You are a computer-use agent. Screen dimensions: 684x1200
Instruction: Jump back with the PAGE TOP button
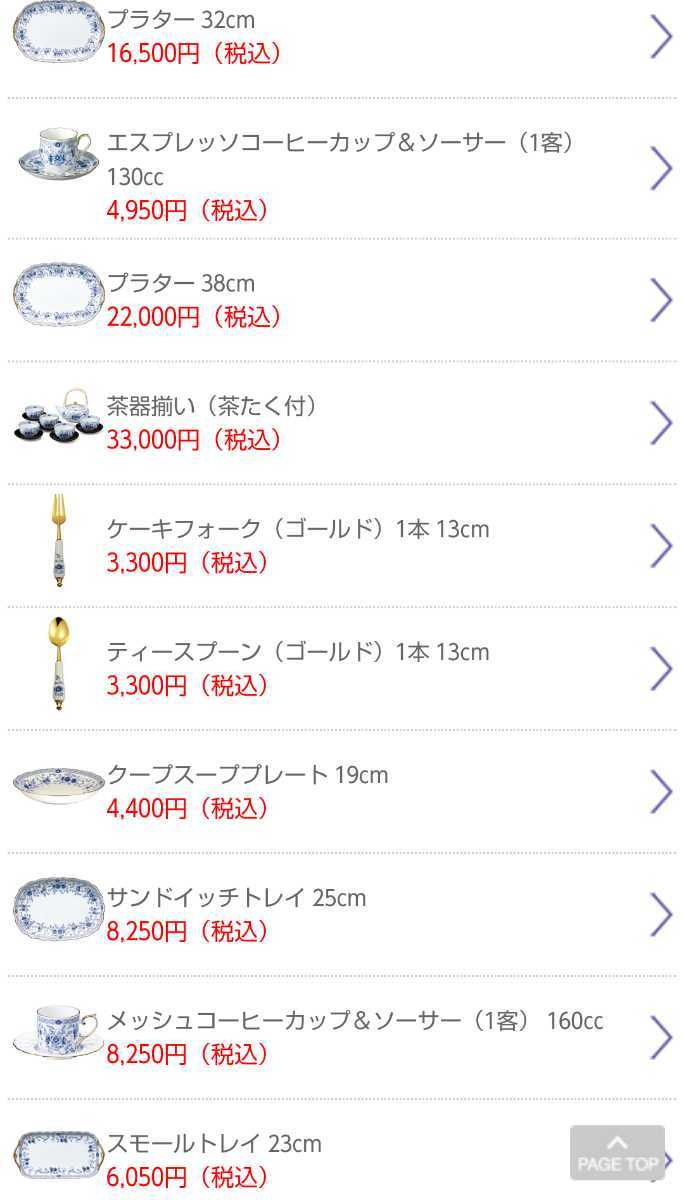coord(617,1153)
